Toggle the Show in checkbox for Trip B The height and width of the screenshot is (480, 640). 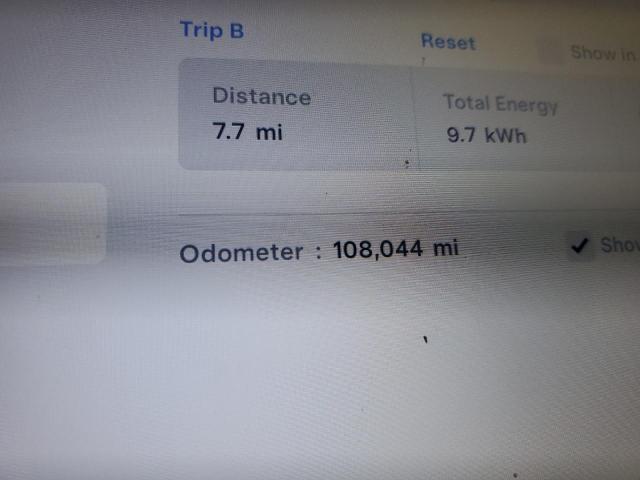point(549,53)
